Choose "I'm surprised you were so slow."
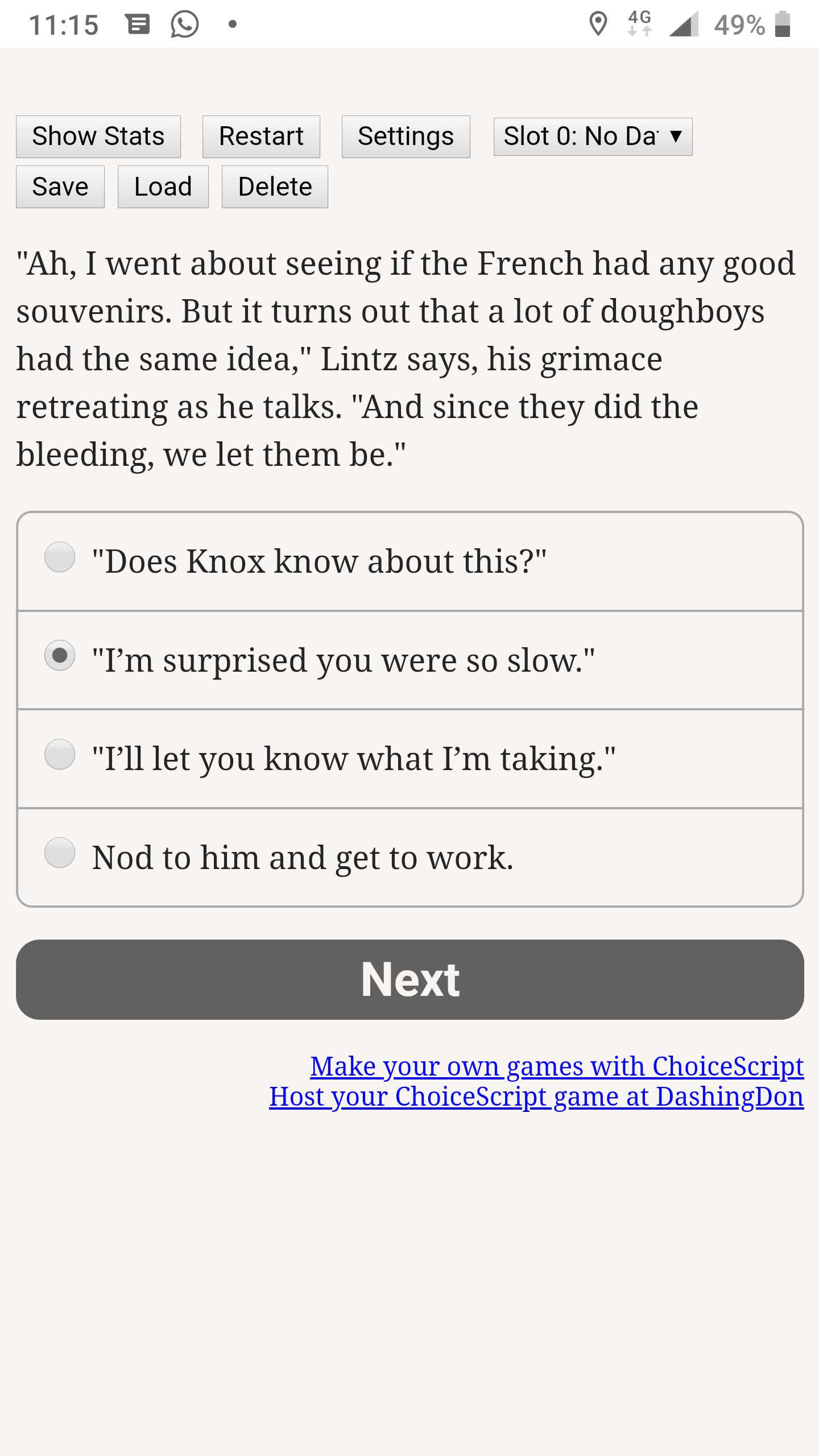Screen dimensions: 819x1456 click(409, 660)
